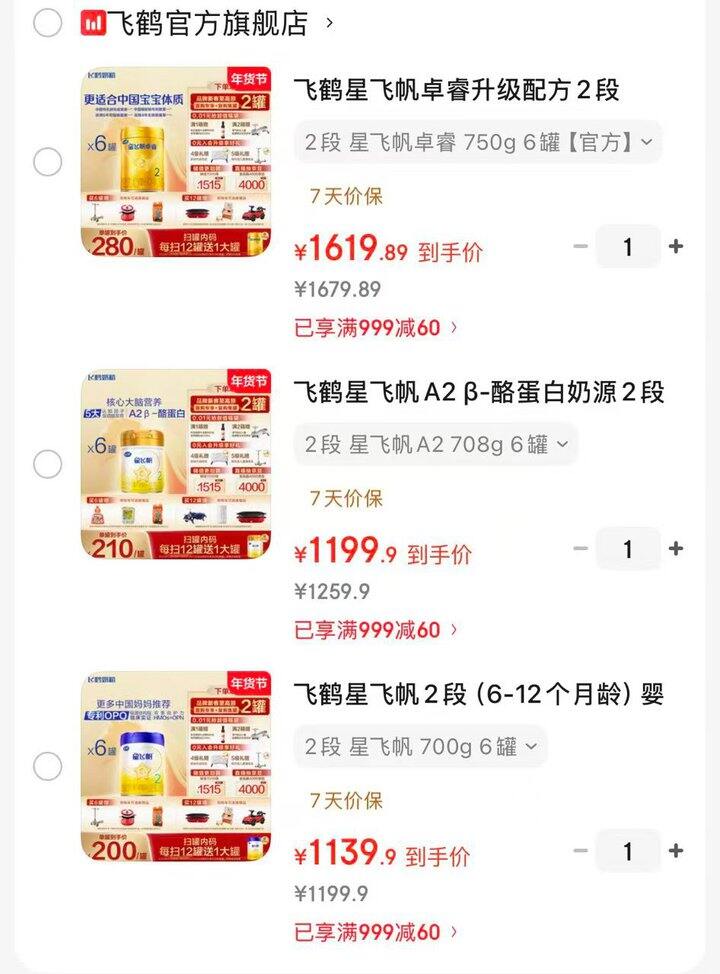Image resolution: width=720 pixels, height=974 pixels.
Task: View 满999减60 discount for ¥1139.9 item
Action: [376, 932]
